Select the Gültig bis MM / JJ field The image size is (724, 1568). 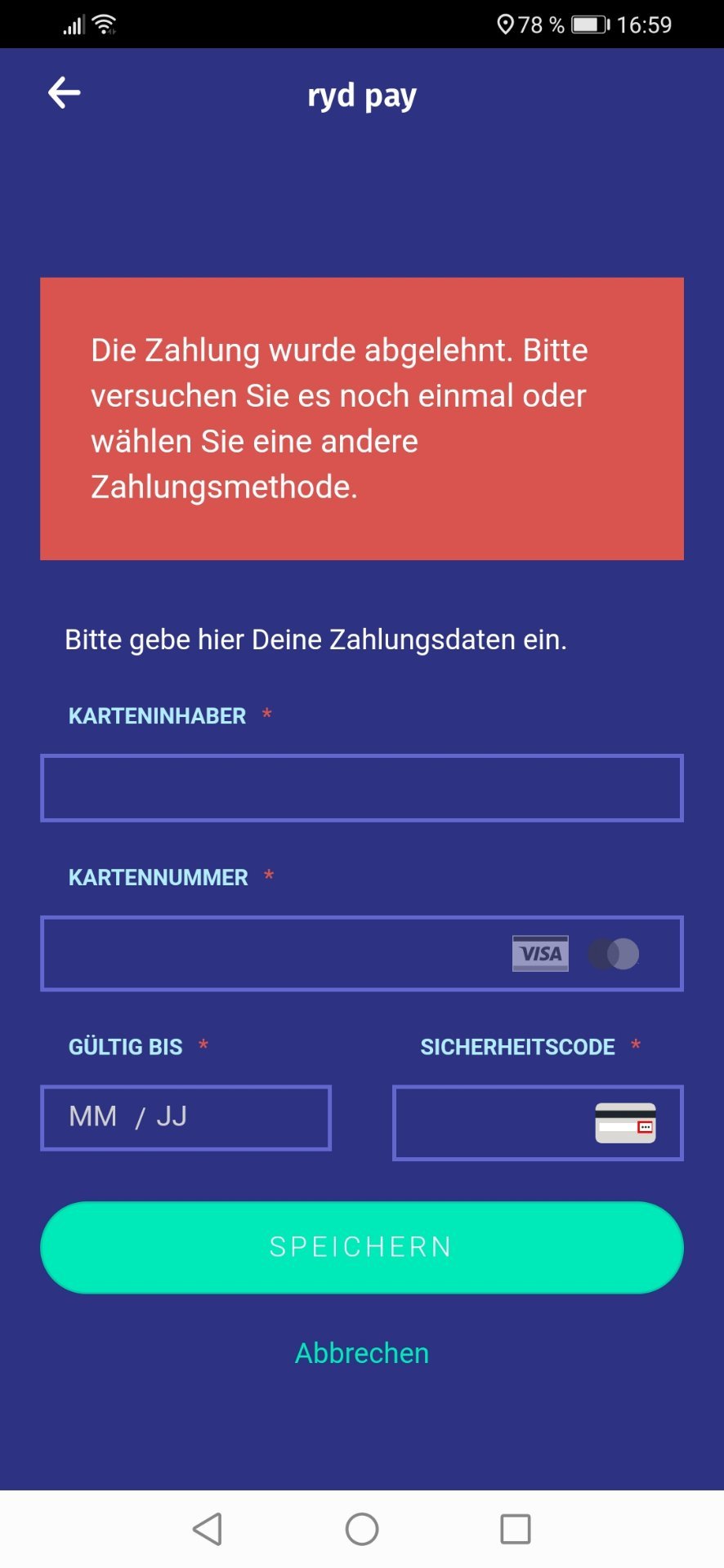point(185,1117)
